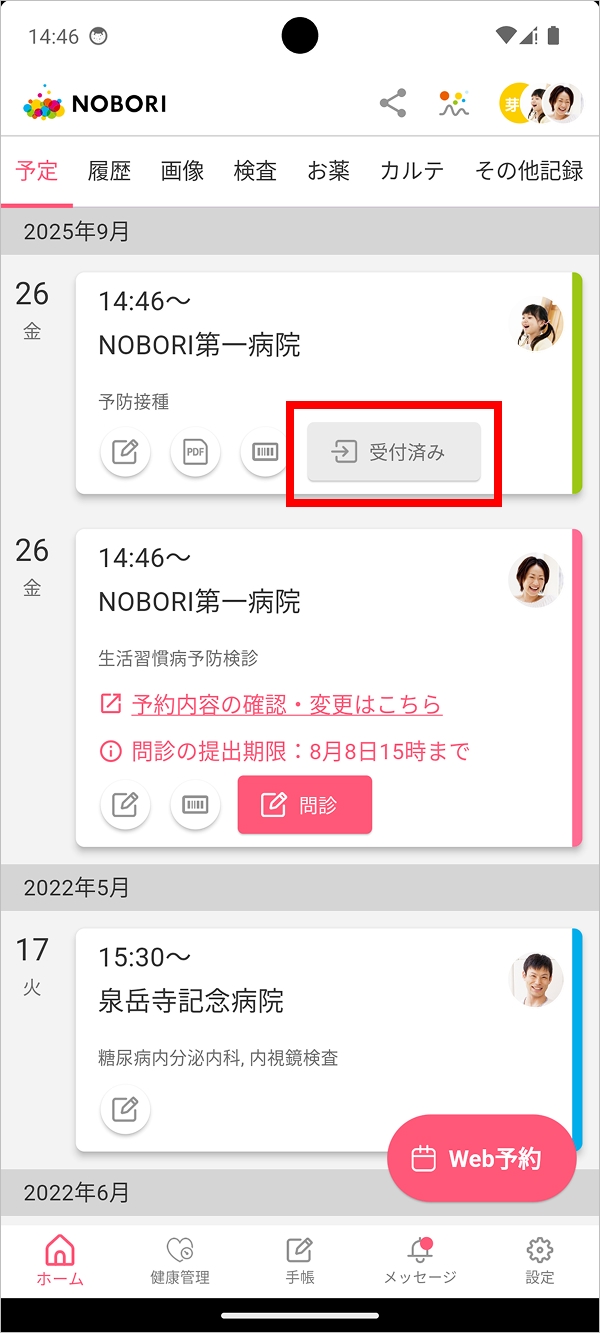This screenshot has width=600, height=1333.
Task: Open PDF icon on 予防接種 appointment
Action: click(x=195, y=453)
